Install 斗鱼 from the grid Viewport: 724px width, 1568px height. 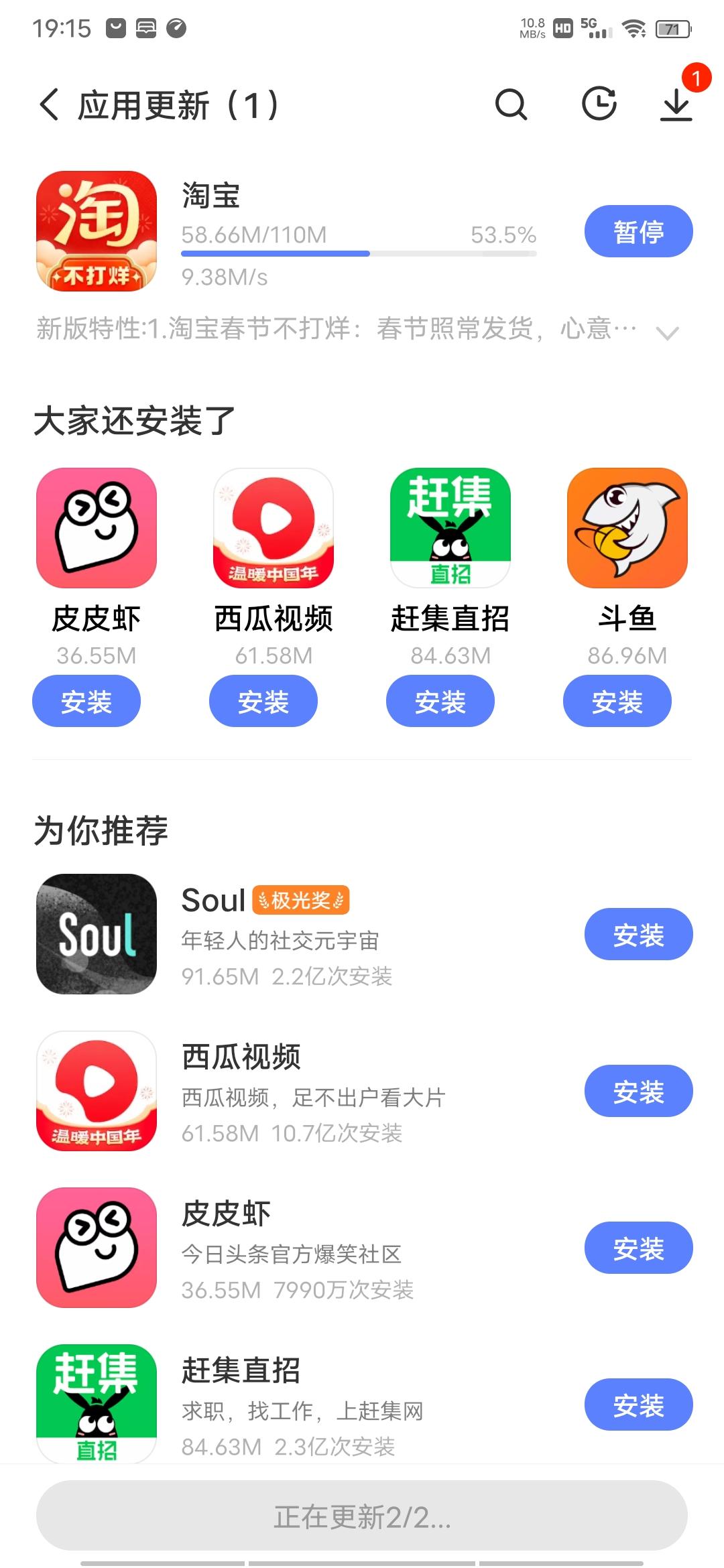pyautogui.click(x=617, y=702)
